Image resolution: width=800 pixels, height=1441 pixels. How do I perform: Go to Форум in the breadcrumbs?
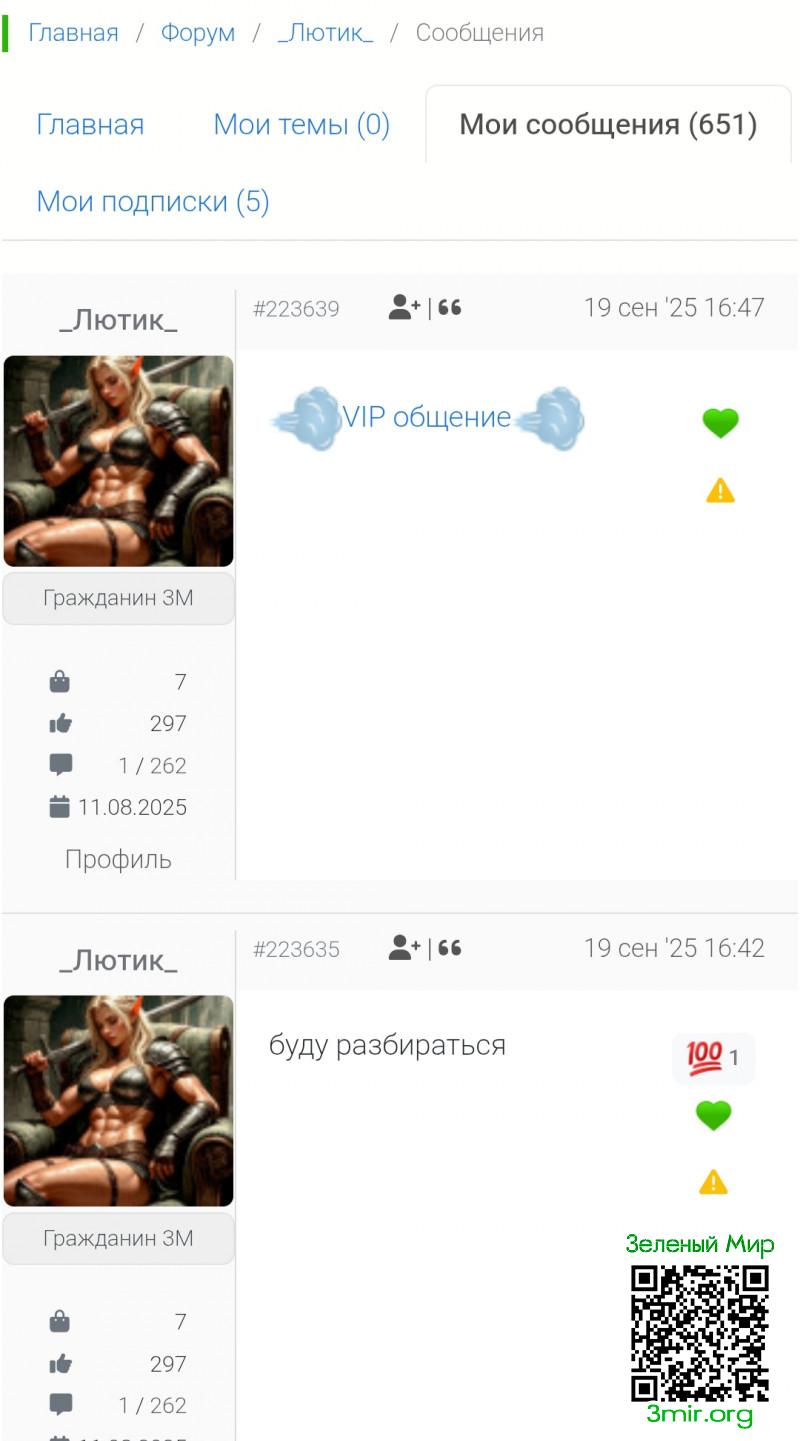(x=198, y=33)
